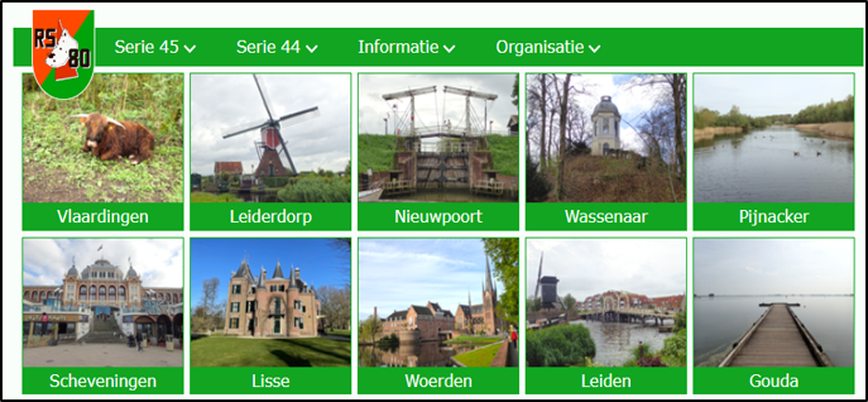Expand the Serie 45 dropdown menu
The image size is (868, 402).
pyautogui.click(x=155, y=47)
